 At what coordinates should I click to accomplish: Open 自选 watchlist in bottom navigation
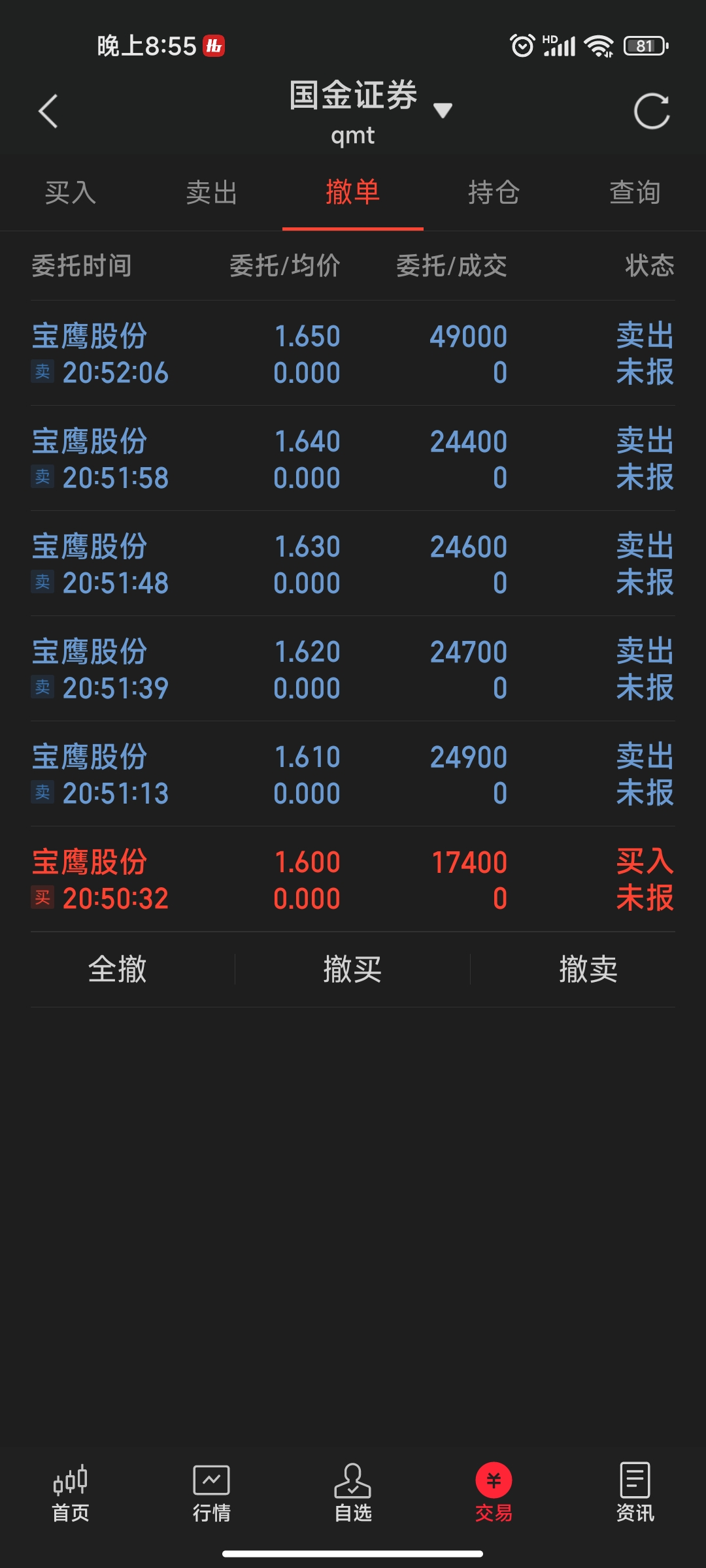tap(353, 1494)
